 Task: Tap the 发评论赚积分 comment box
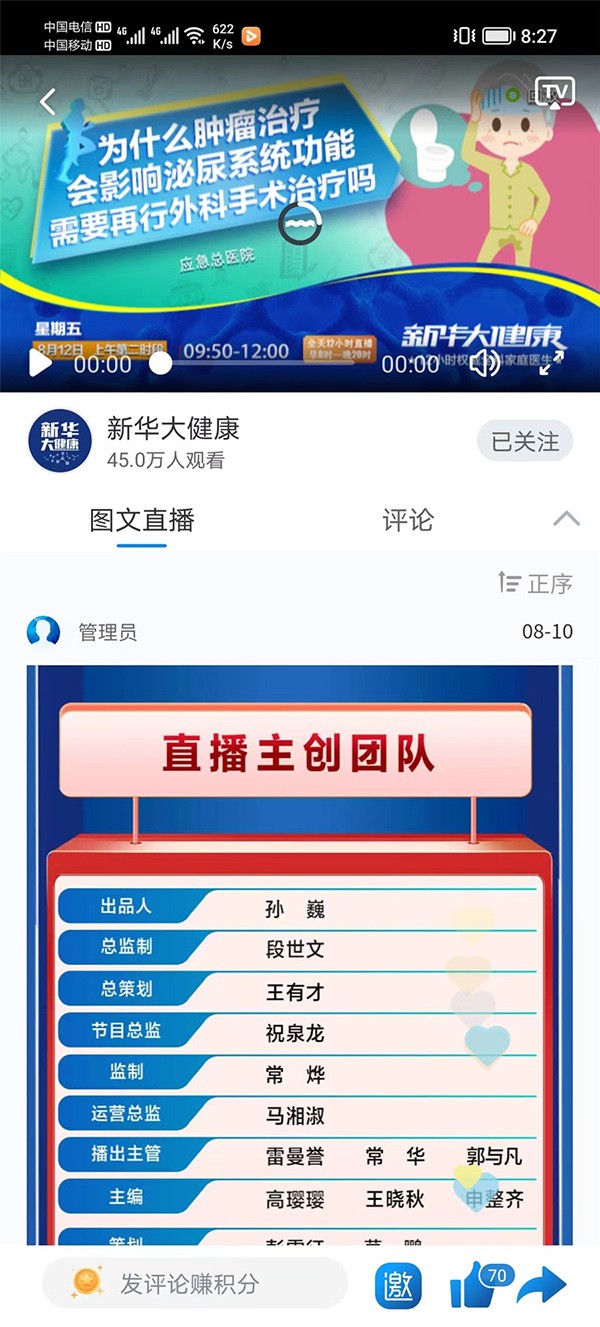[195, 1284]
